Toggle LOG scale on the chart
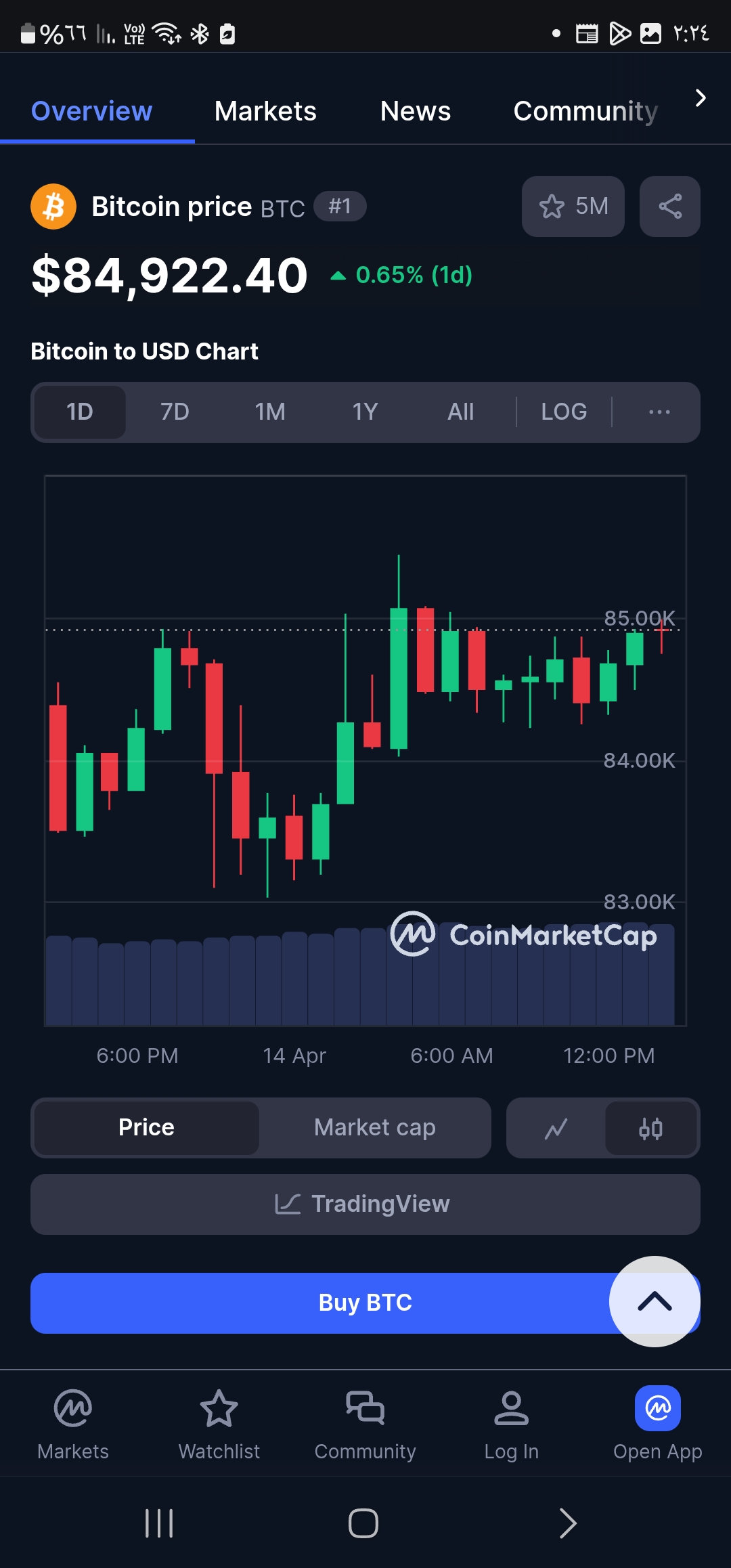This screenshot has width=731, height=1568. (564, 412)
